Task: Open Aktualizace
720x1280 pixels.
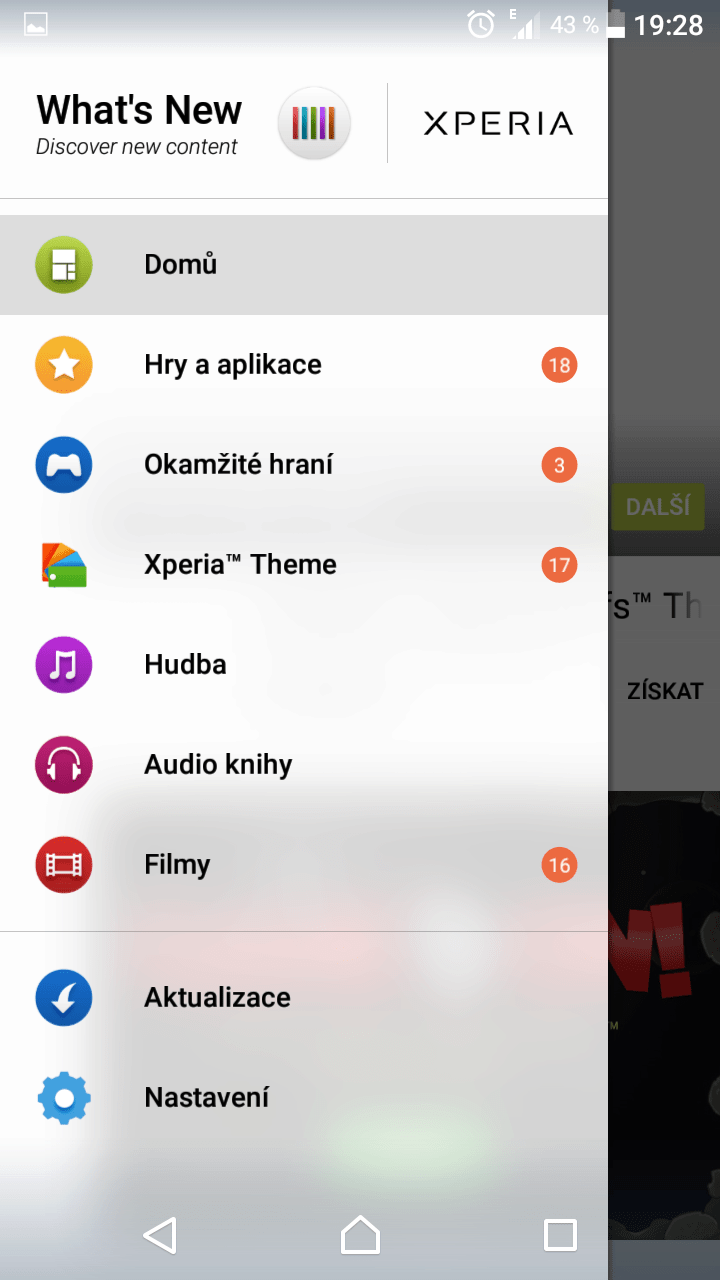Action: click(x=304, y=997)
